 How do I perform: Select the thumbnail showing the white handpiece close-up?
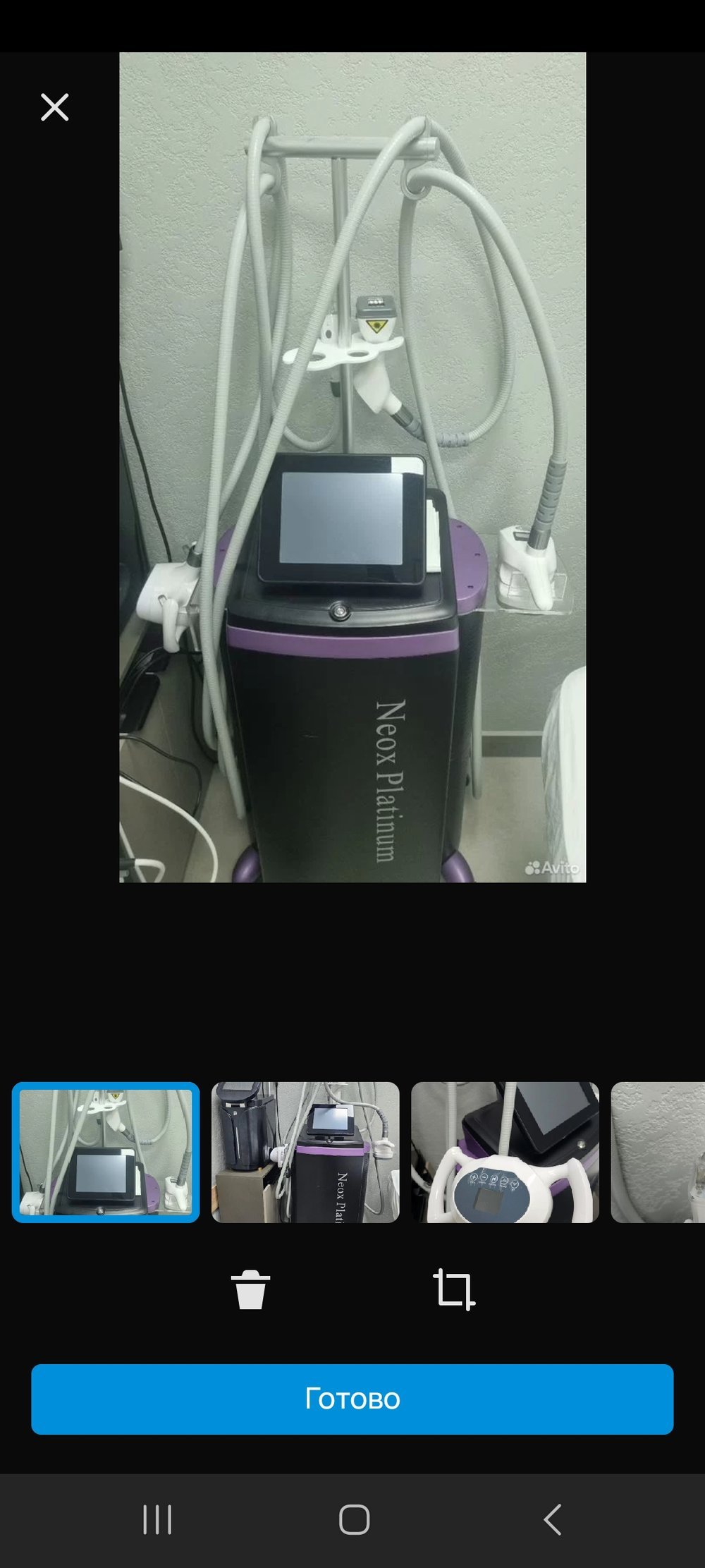click(505, 1152)
